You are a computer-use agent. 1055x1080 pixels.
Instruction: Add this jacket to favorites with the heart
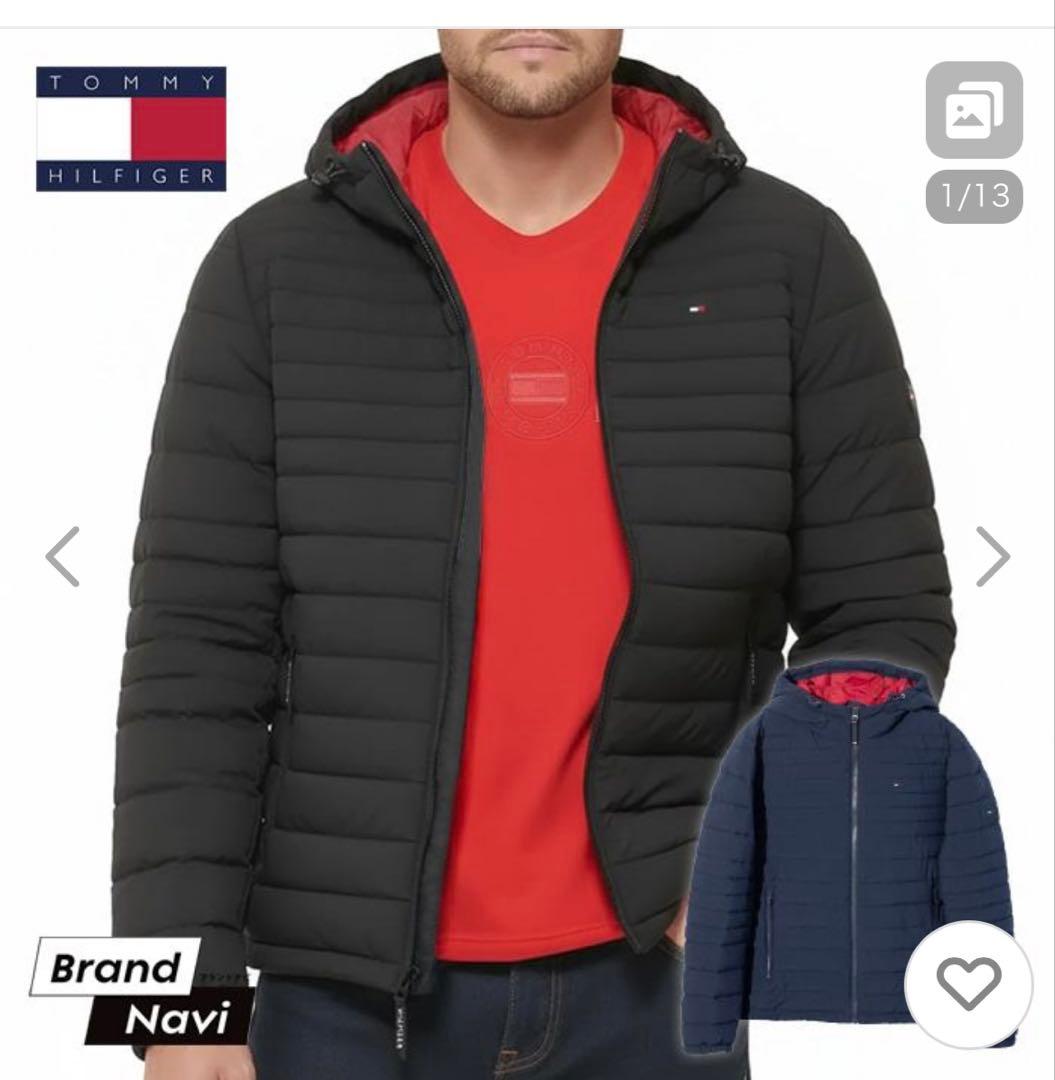[969, 983]
